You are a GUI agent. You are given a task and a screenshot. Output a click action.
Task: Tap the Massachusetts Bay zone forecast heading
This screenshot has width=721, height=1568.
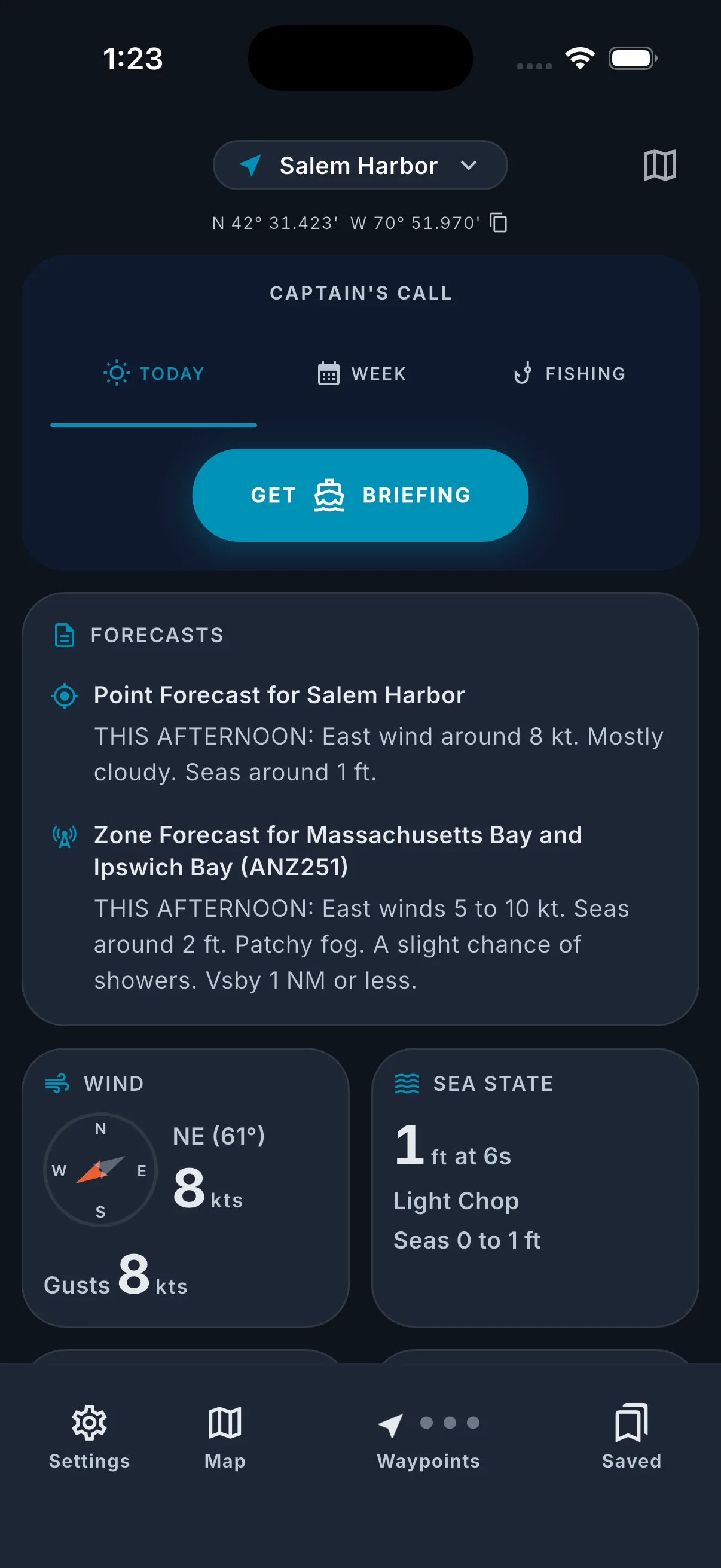338,851
